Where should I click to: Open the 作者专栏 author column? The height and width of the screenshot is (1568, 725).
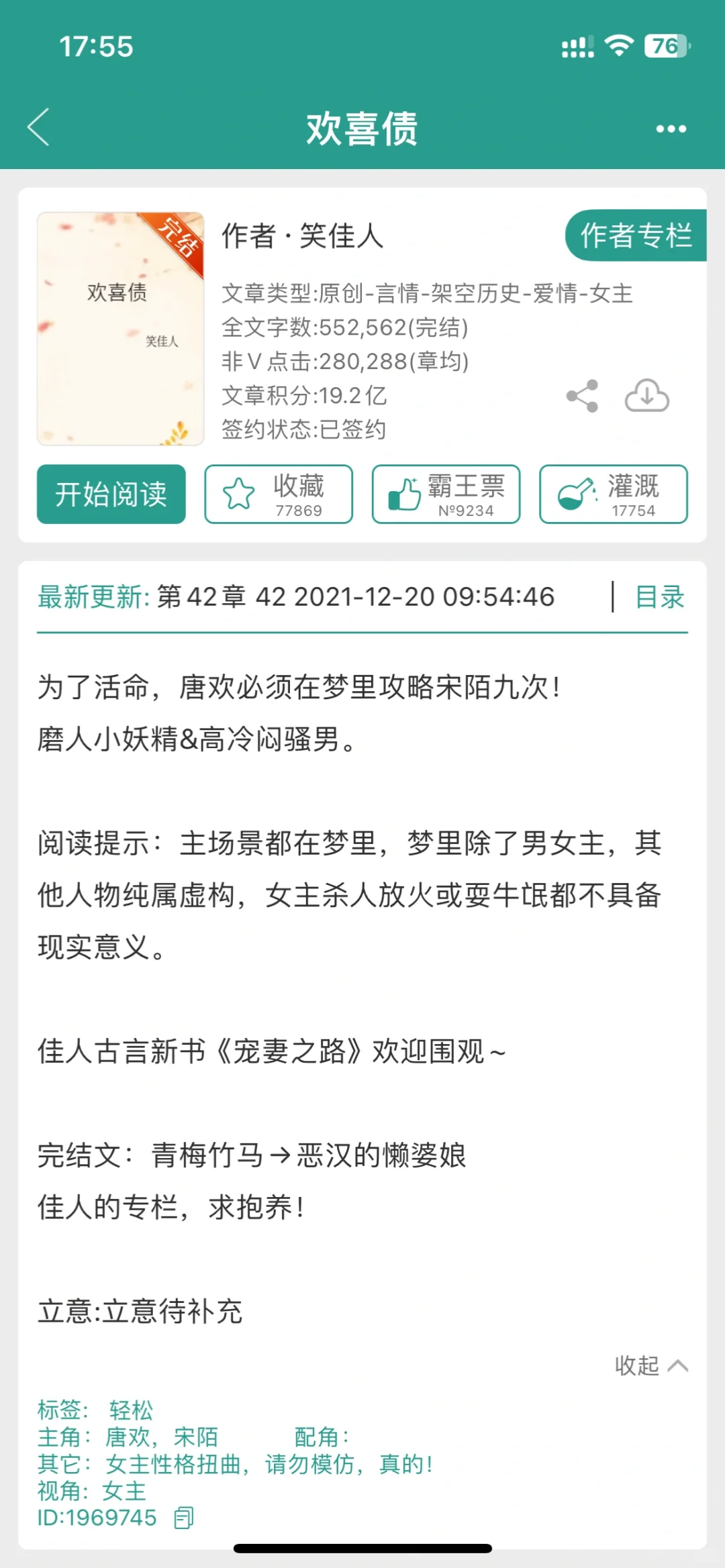click(x=636, y=236)
